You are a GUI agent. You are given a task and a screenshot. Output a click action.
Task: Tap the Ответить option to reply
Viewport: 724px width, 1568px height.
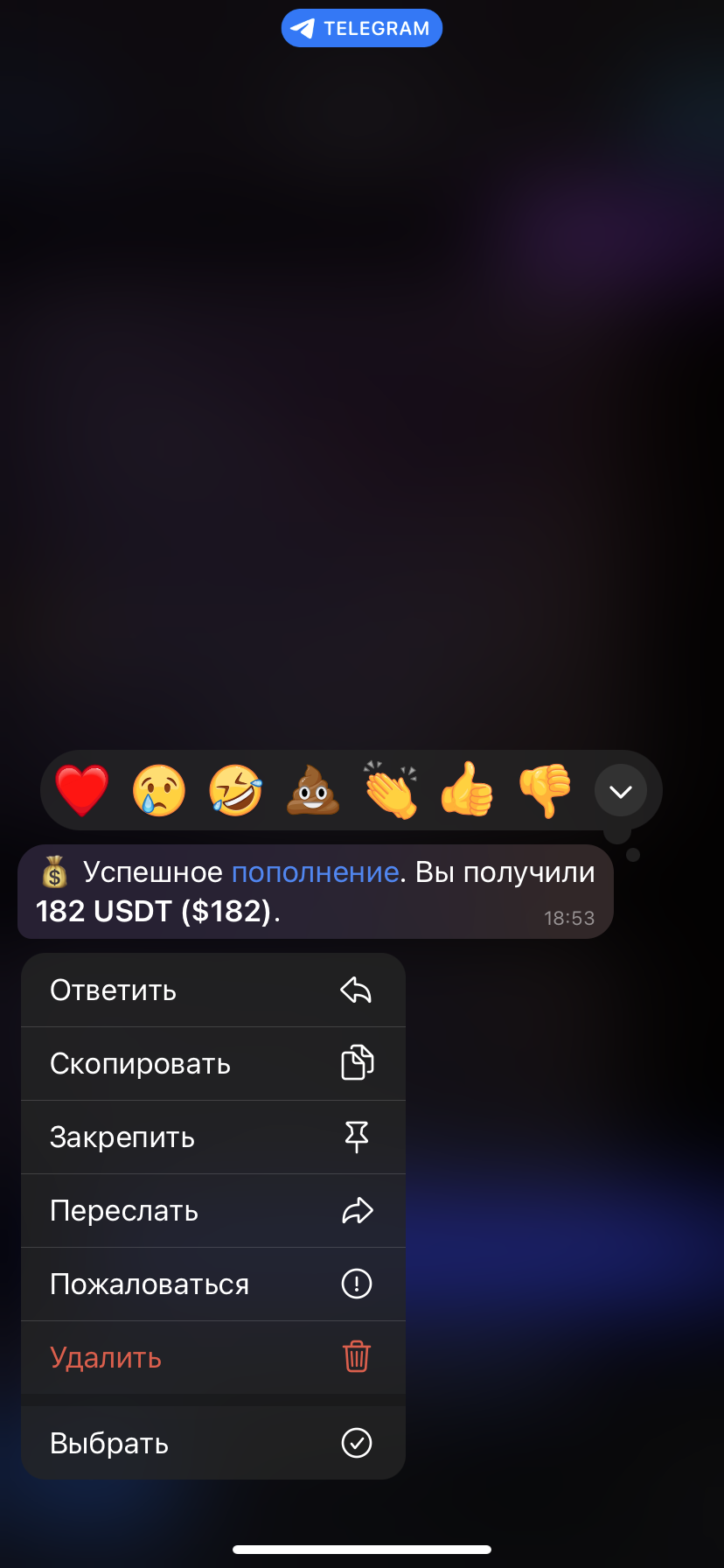pos(213,990)
